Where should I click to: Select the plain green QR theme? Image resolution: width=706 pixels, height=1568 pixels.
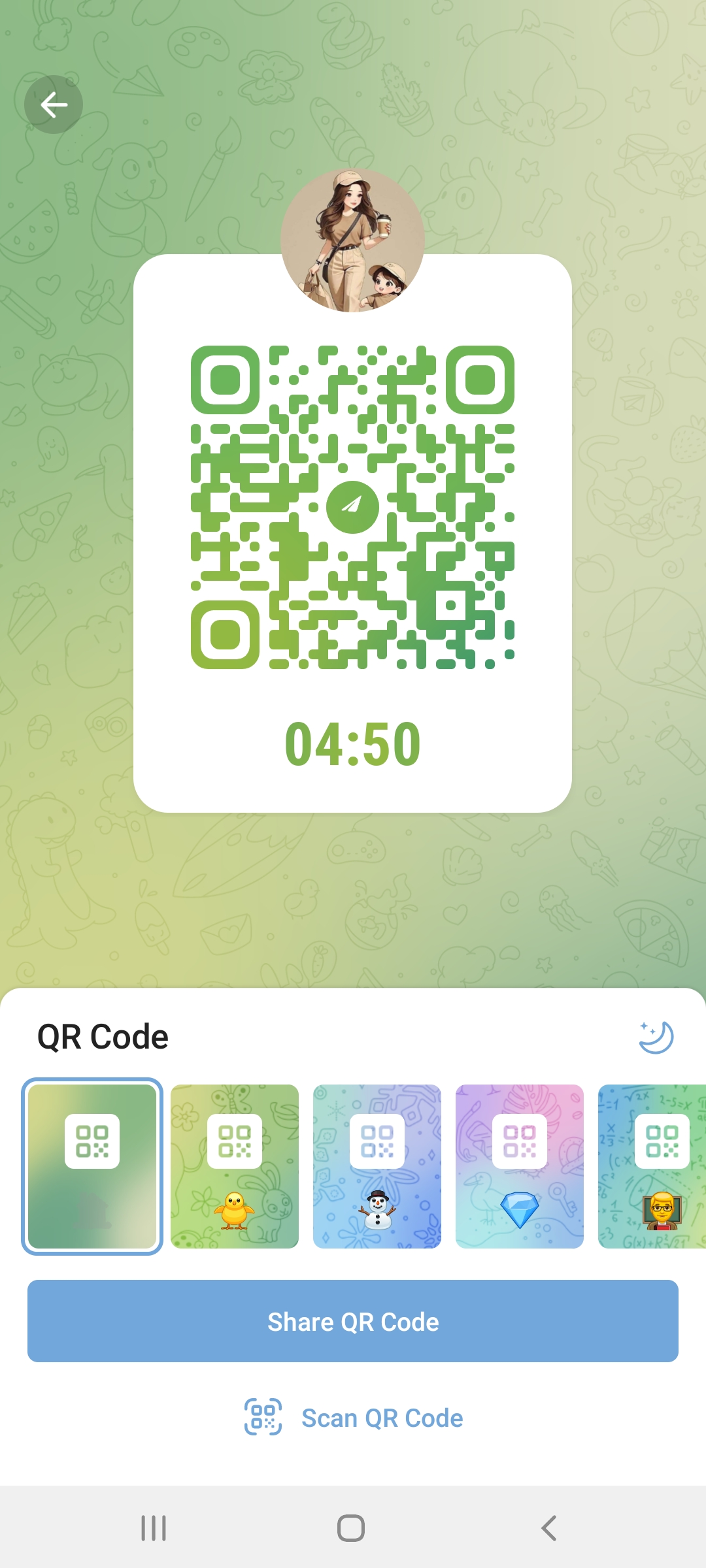click(92, 1166)
